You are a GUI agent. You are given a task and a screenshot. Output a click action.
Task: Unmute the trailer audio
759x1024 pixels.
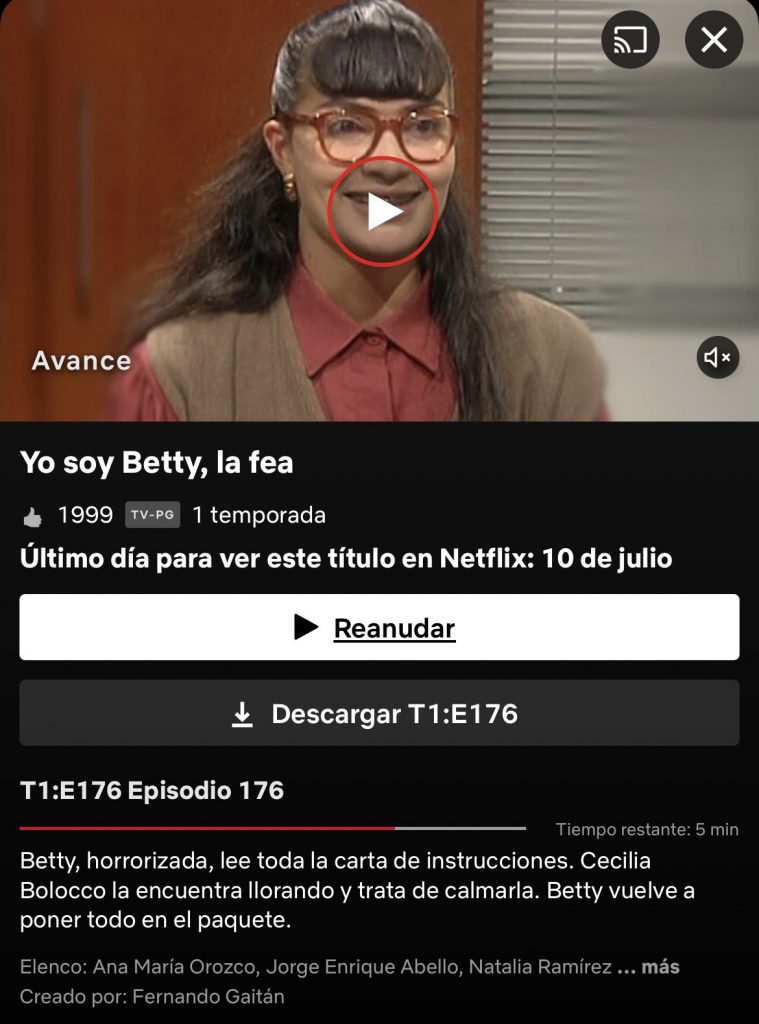pyautogui.click(x=717, y=357)
